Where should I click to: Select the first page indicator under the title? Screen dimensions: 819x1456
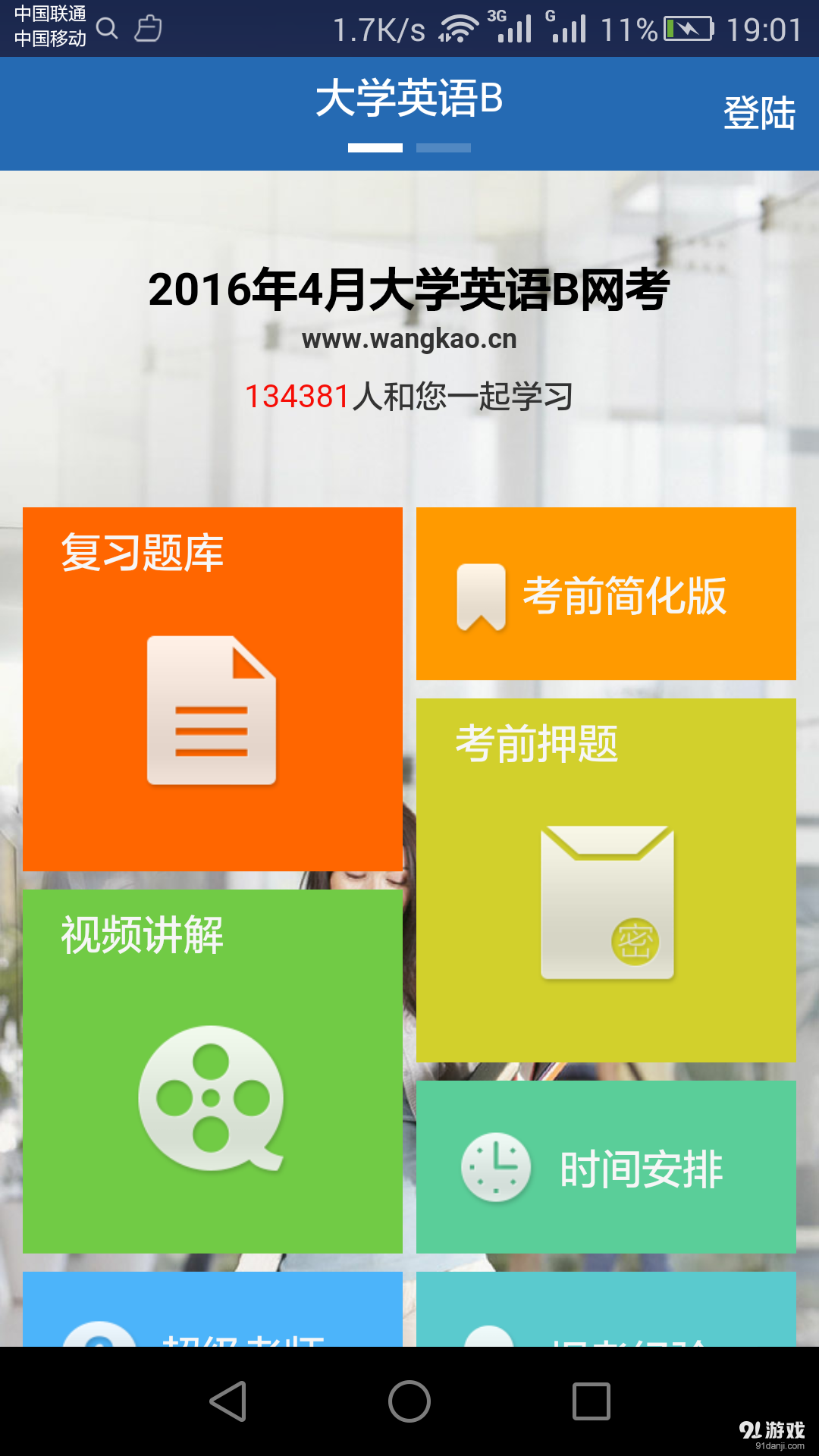[374, 149]
